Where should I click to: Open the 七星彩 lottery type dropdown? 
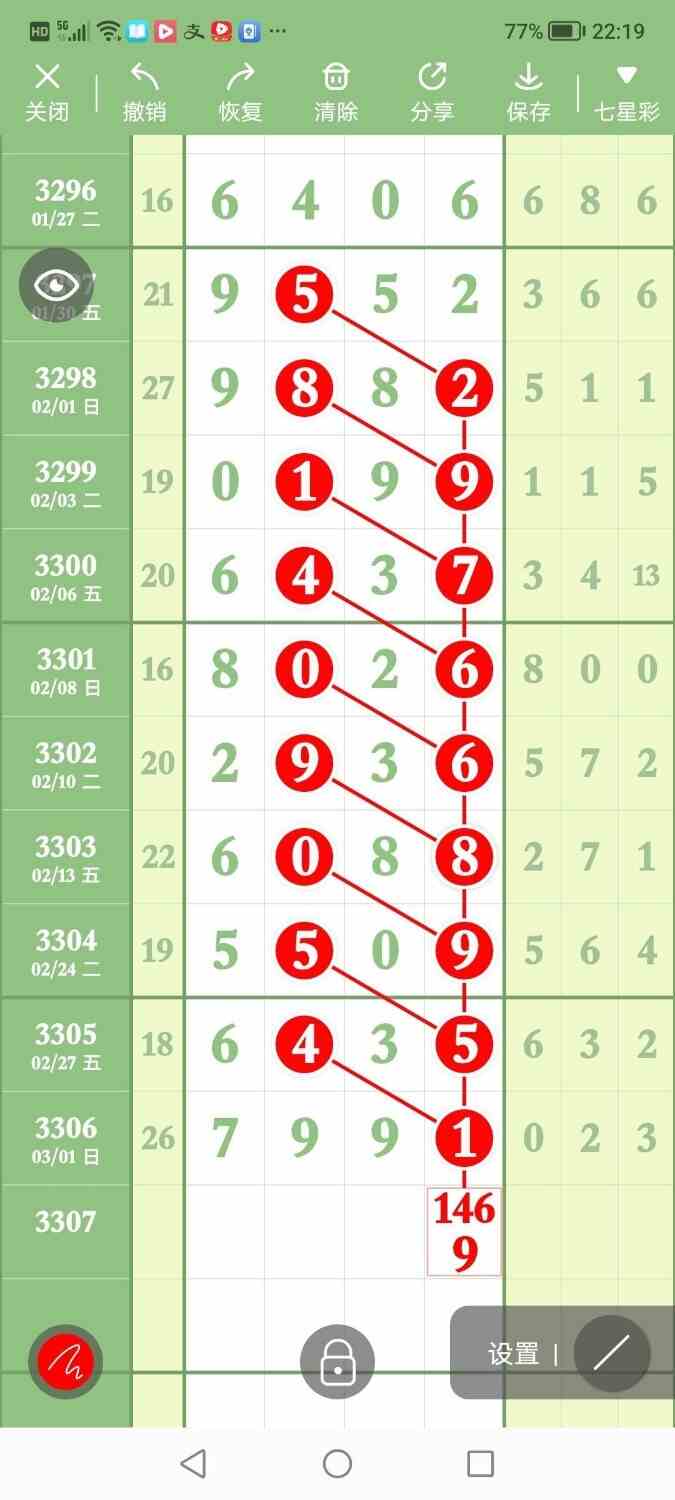(627, 92)
